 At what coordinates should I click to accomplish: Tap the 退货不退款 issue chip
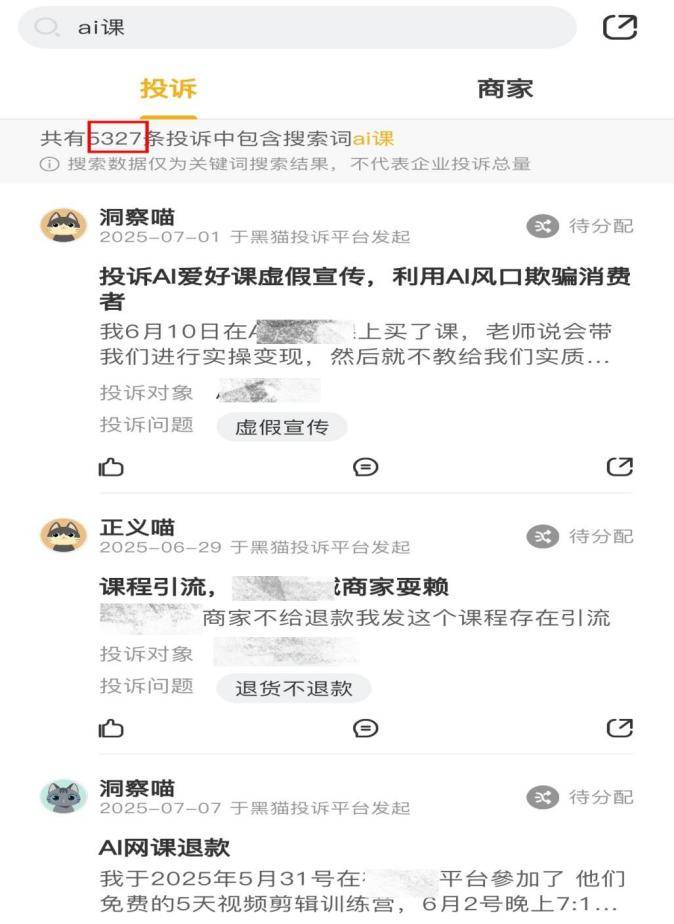(293, 689)
